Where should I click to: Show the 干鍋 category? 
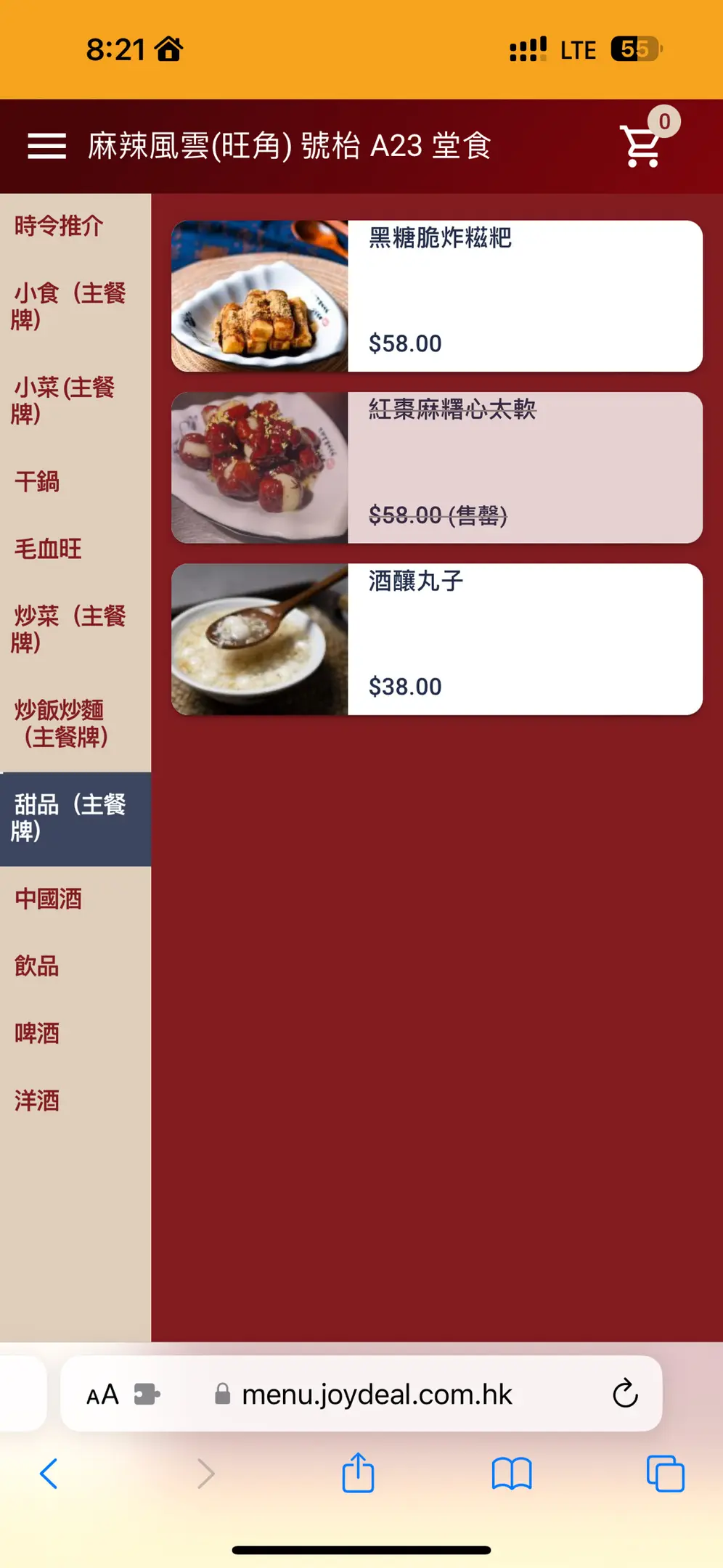pyautogui.click(x=38, y=481)
